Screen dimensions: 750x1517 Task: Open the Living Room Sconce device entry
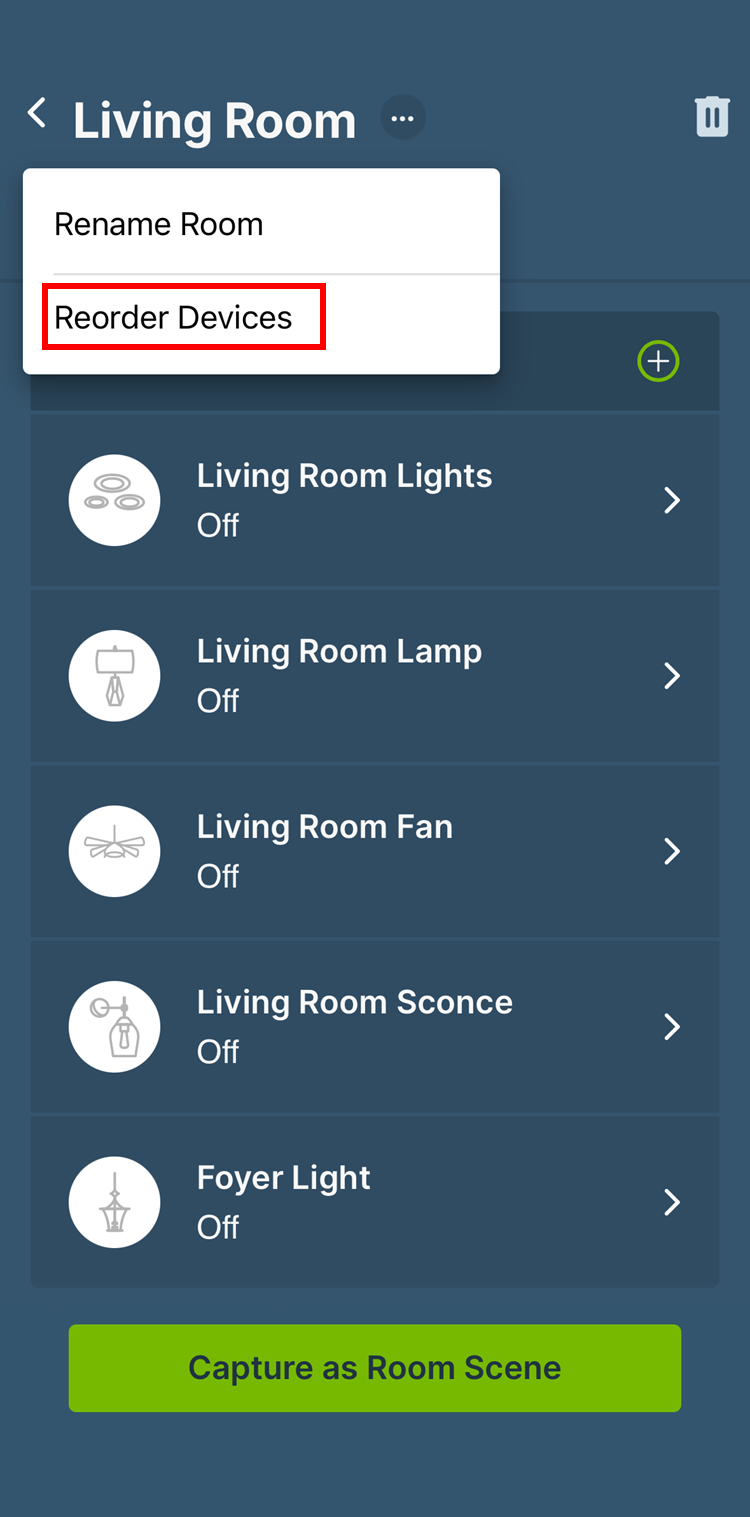click(x=375, y=1026)
